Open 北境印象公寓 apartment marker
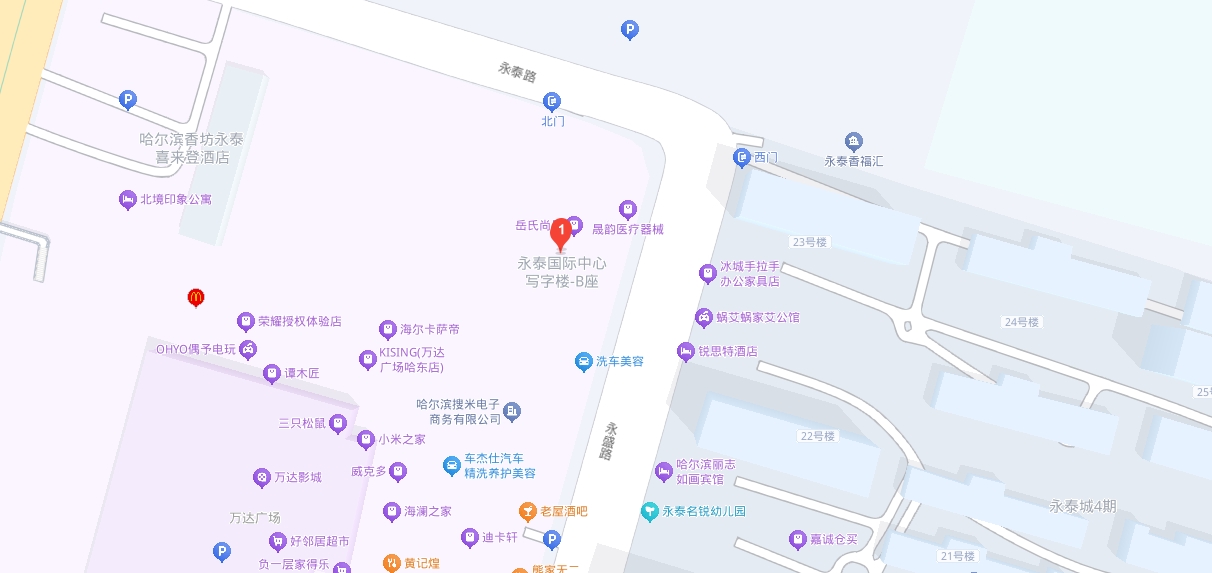The image size is (1212, 573). [x=127, y=199]
